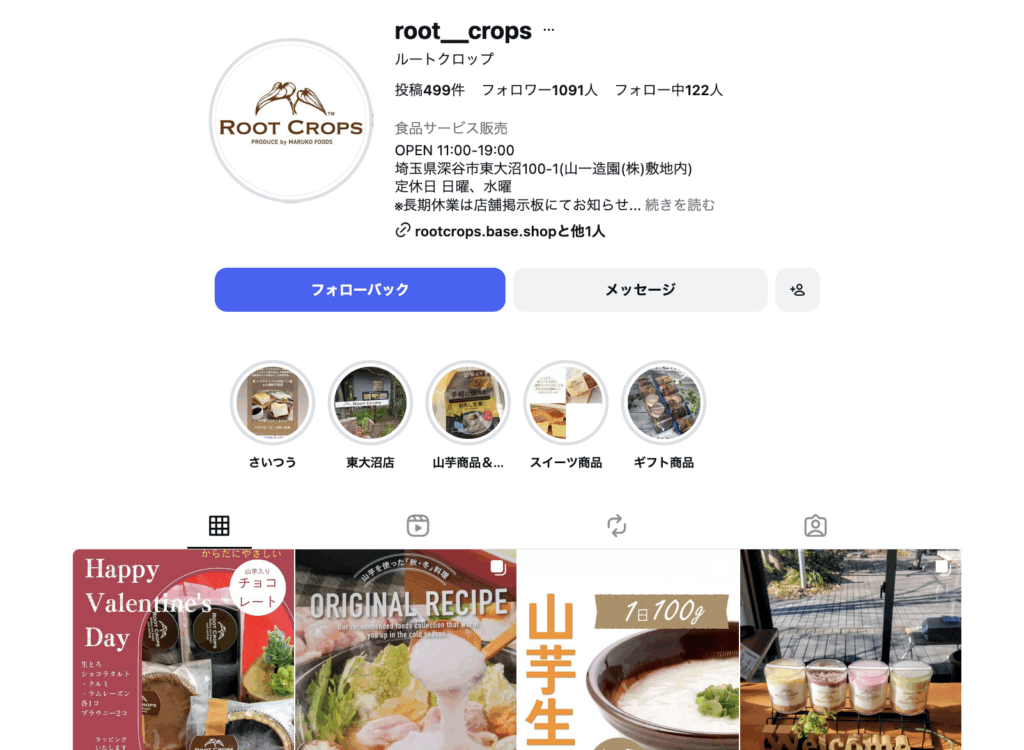
Task: Open the options menu next to root__crops
Action: pos(548,31)
